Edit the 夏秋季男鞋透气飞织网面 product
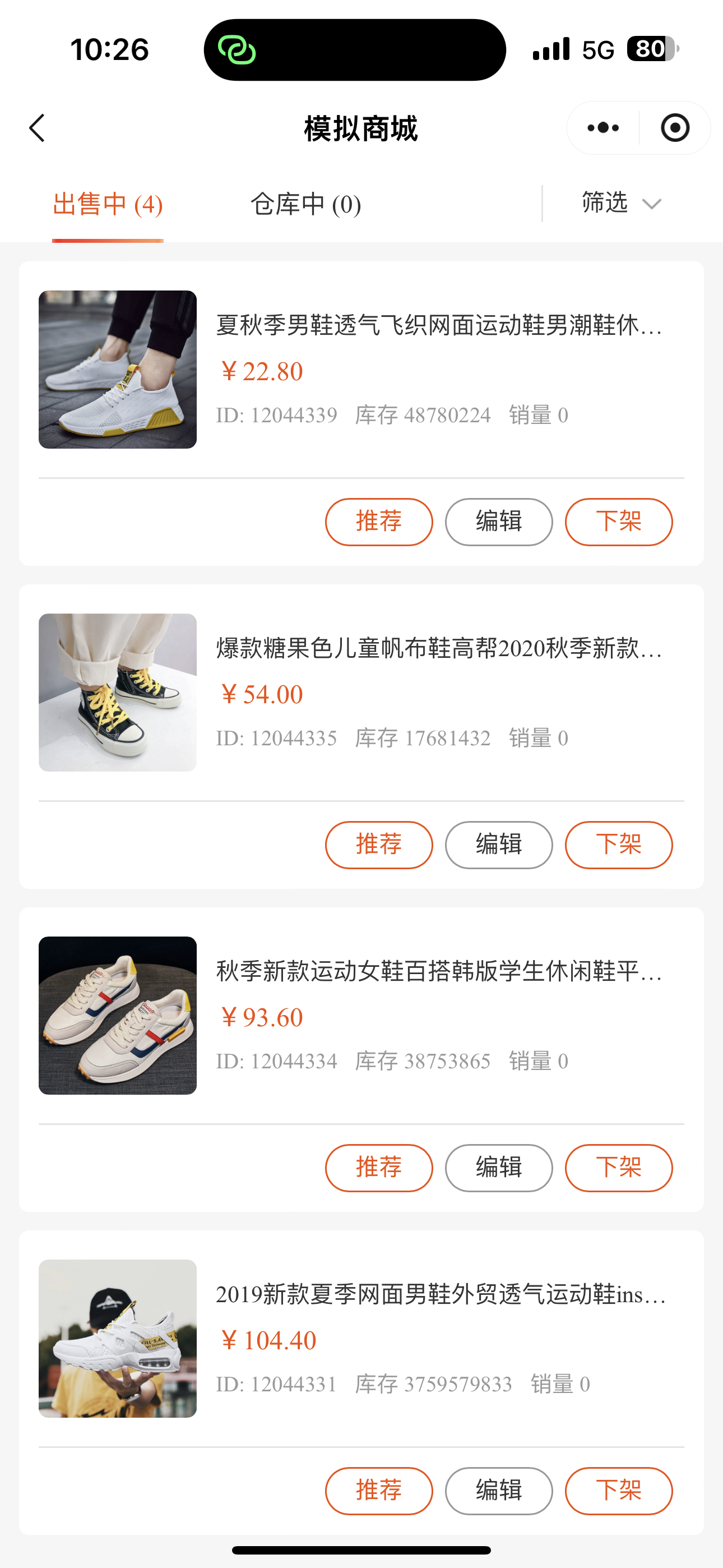The image size is (723, 1568). point(498,522)
